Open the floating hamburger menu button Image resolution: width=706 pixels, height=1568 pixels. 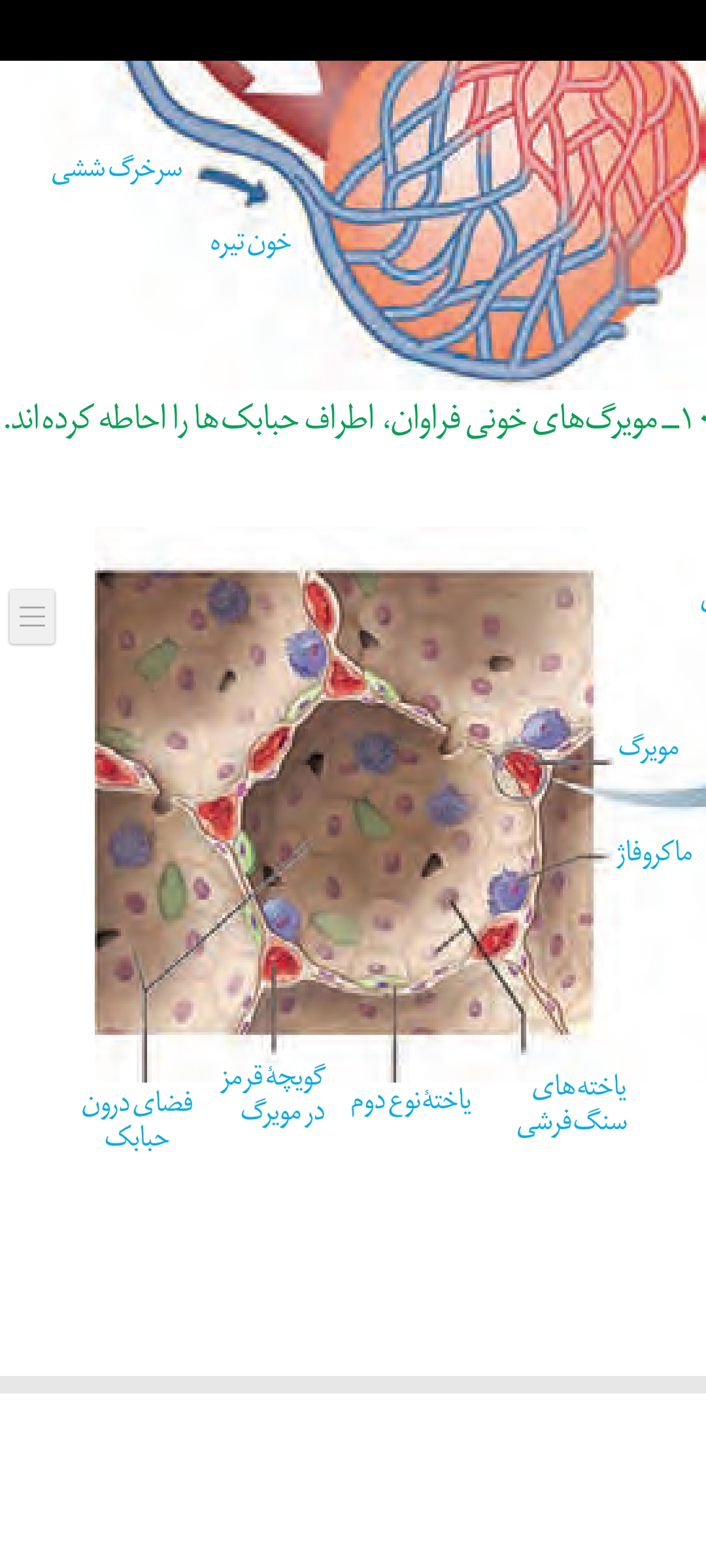click(32, 617)
